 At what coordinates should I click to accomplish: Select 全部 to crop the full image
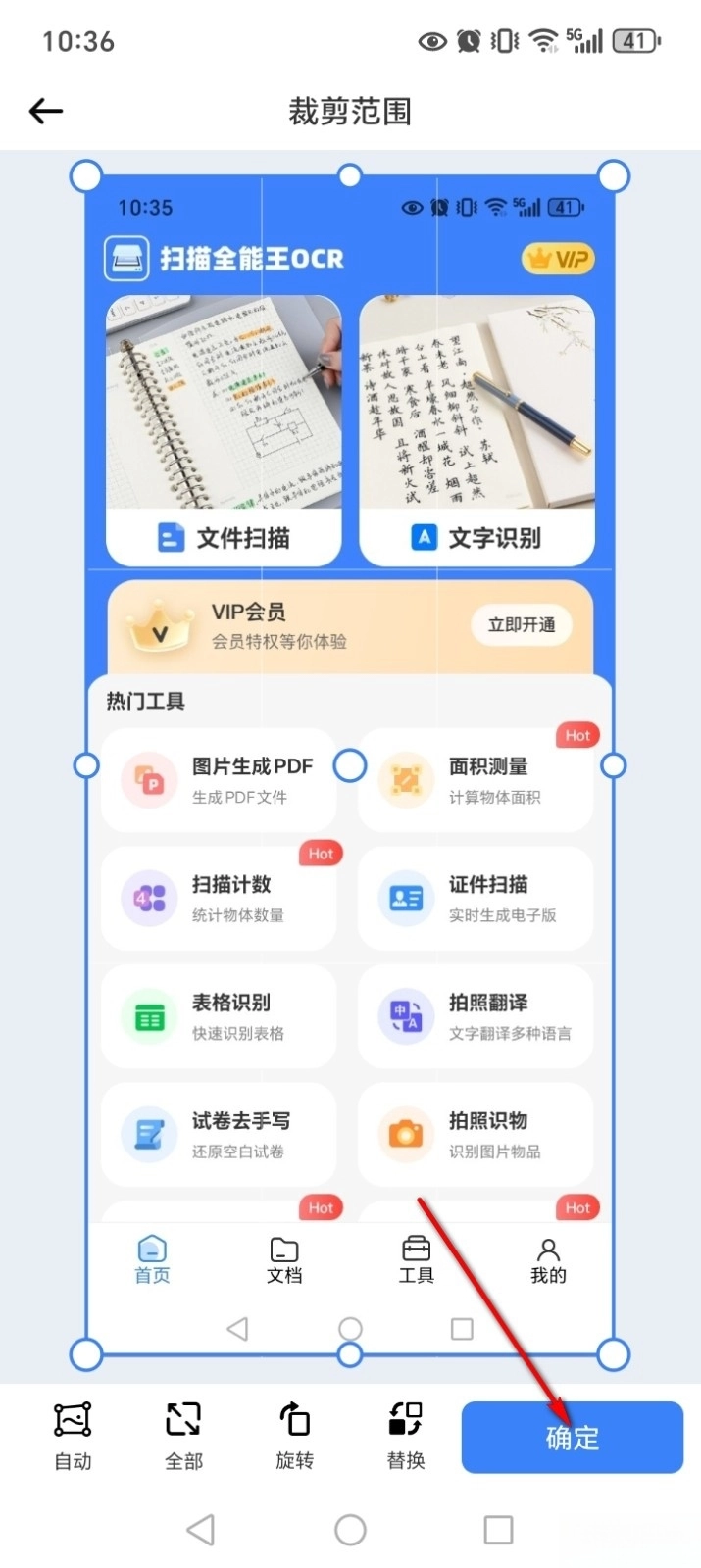click(x=183, y=1435)
